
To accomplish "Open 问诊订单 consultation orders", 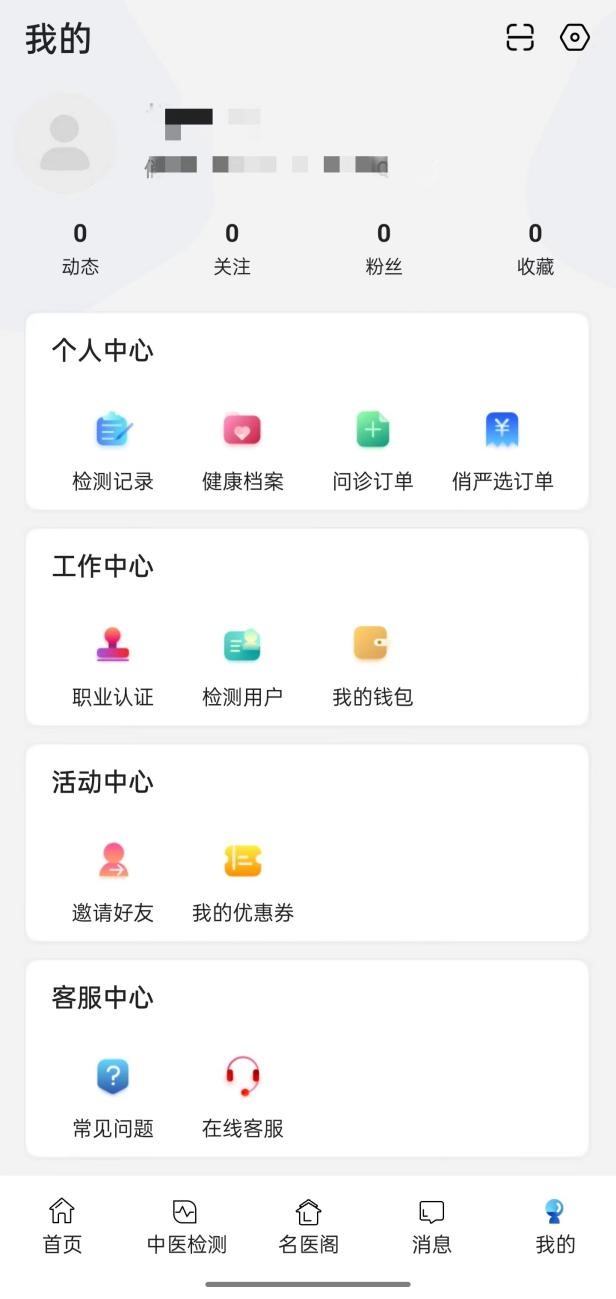I will click(x=373, y=452).
